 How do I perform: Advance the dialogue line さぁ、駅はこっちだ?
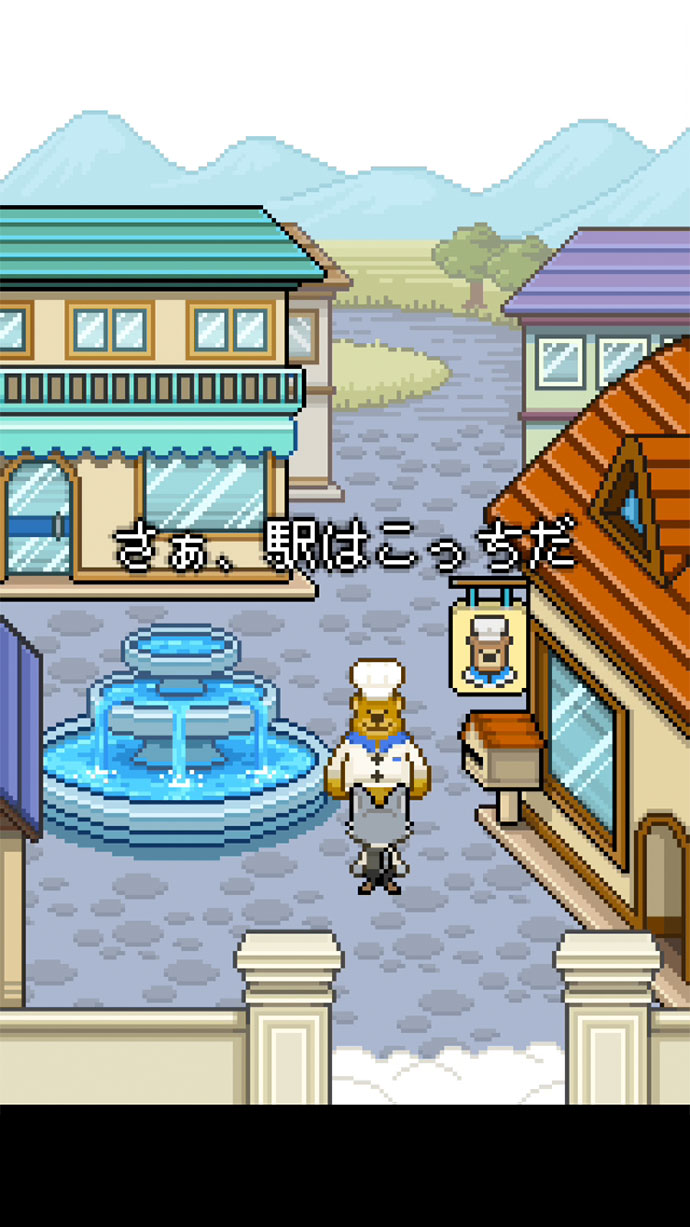pyautogui.click(x=344, y=547)
